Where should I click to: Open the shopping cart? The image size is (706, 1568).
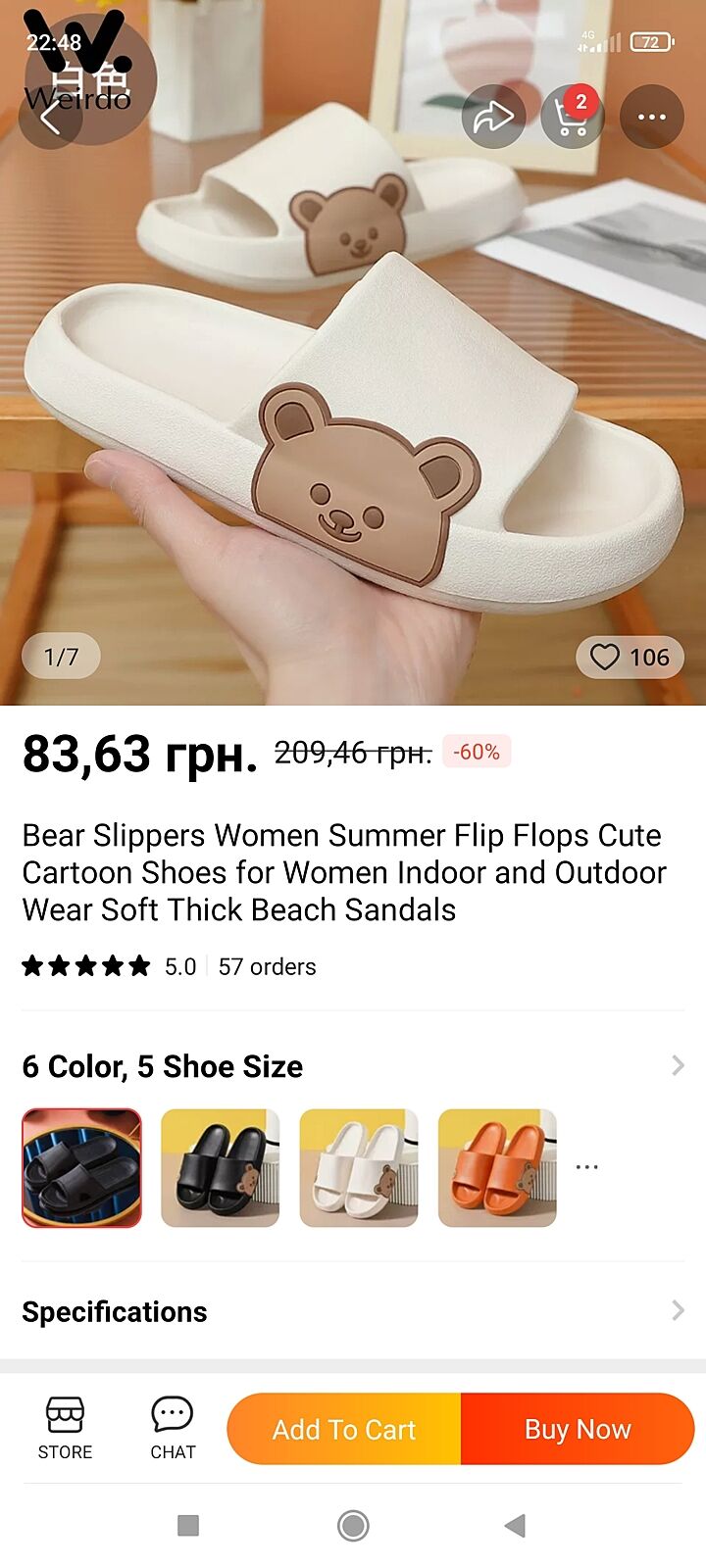[x=572, y=118]
